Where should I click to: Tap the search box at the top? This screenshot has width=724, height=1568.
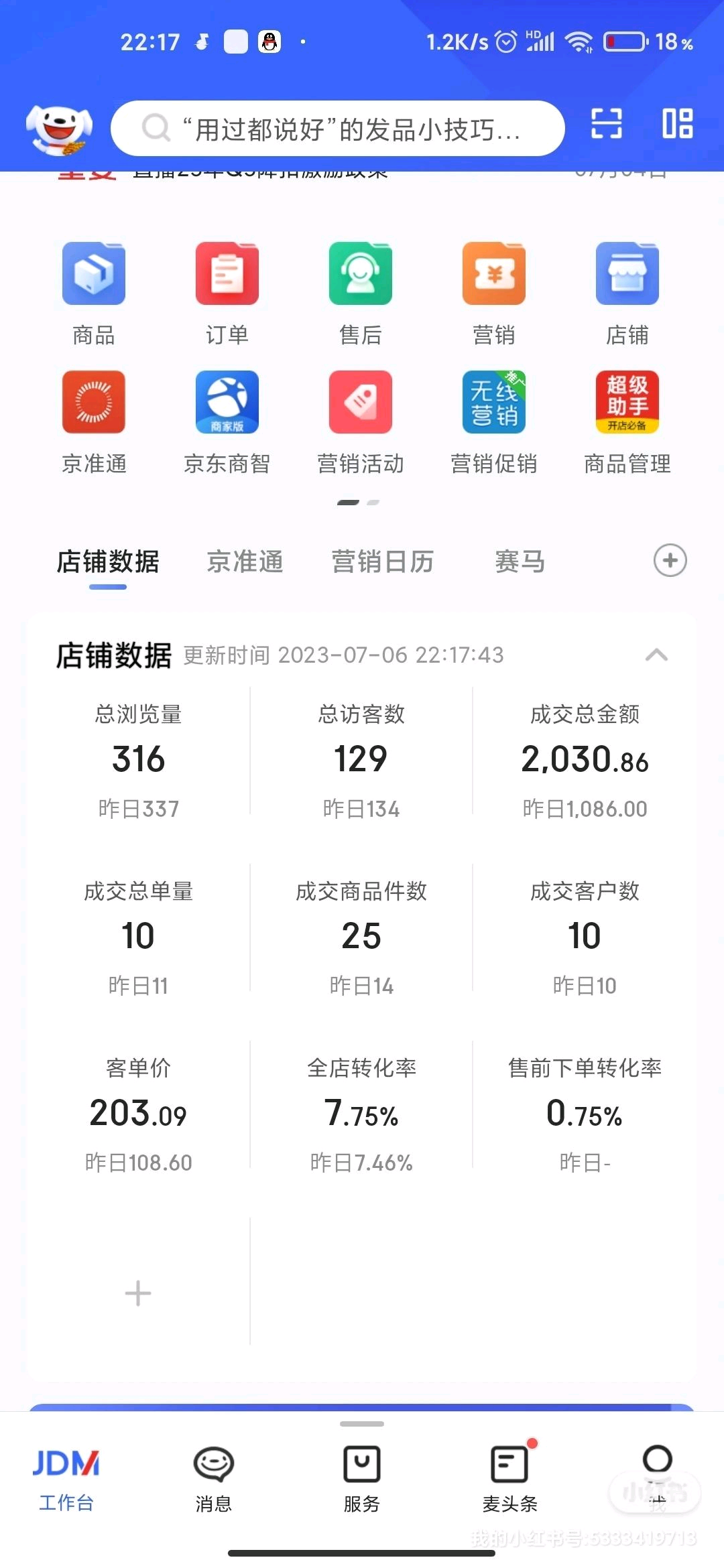tap(338, 129)
